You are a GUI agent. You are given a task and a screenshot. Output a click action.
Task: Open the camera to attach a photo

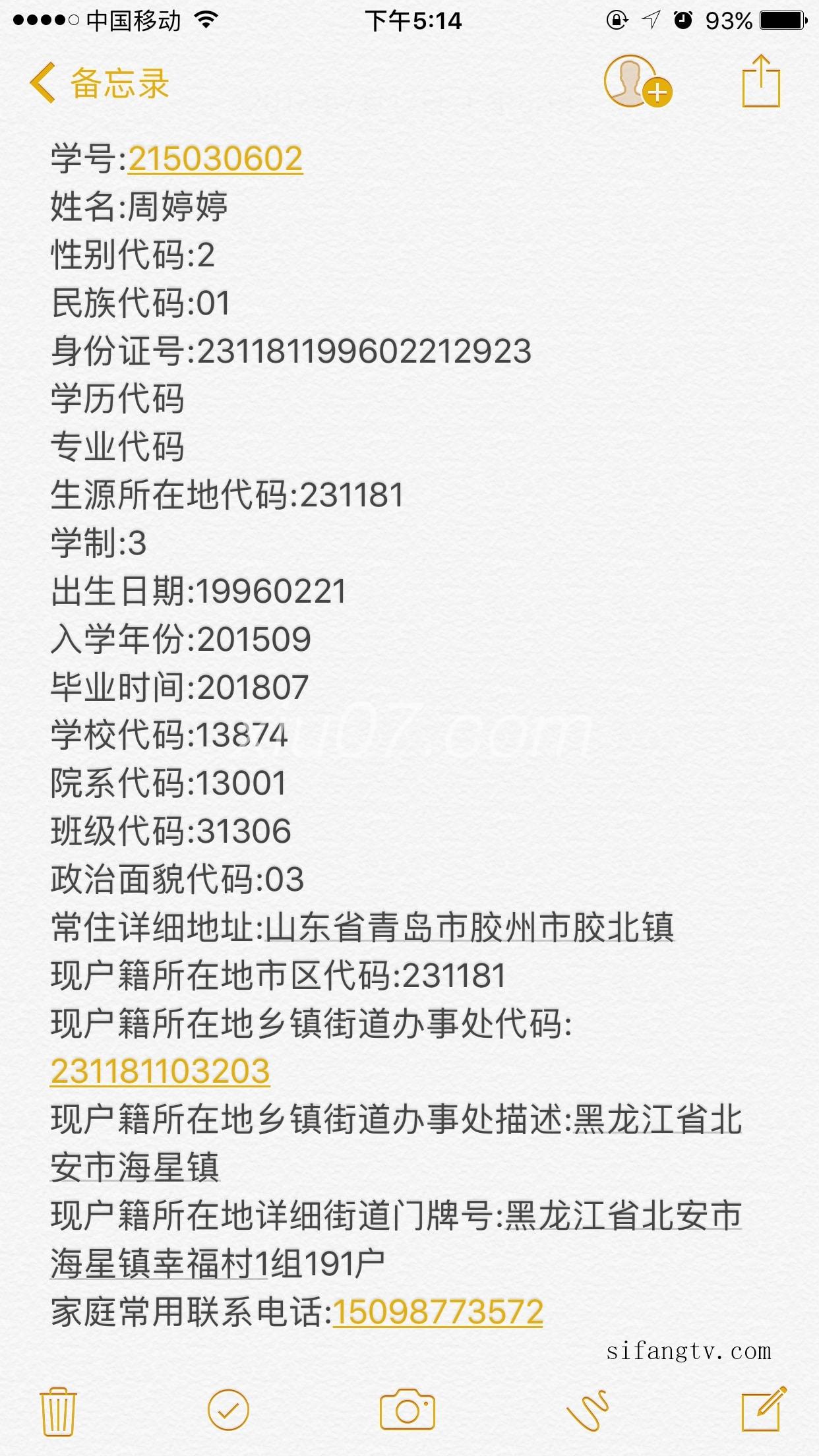pyautogui.click(x=407, y=1410)
